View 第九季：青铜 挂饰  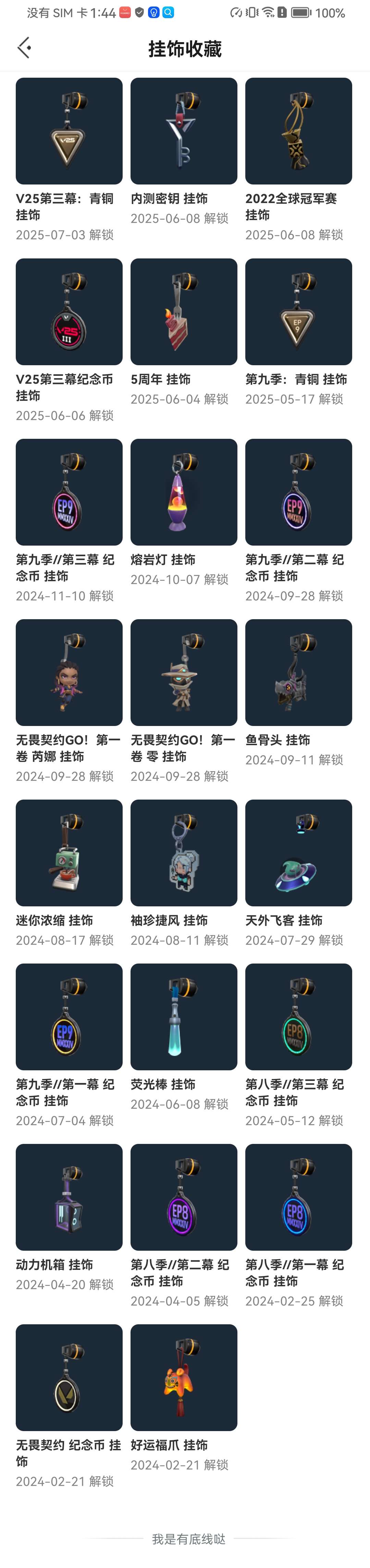(x=298, y=312)
